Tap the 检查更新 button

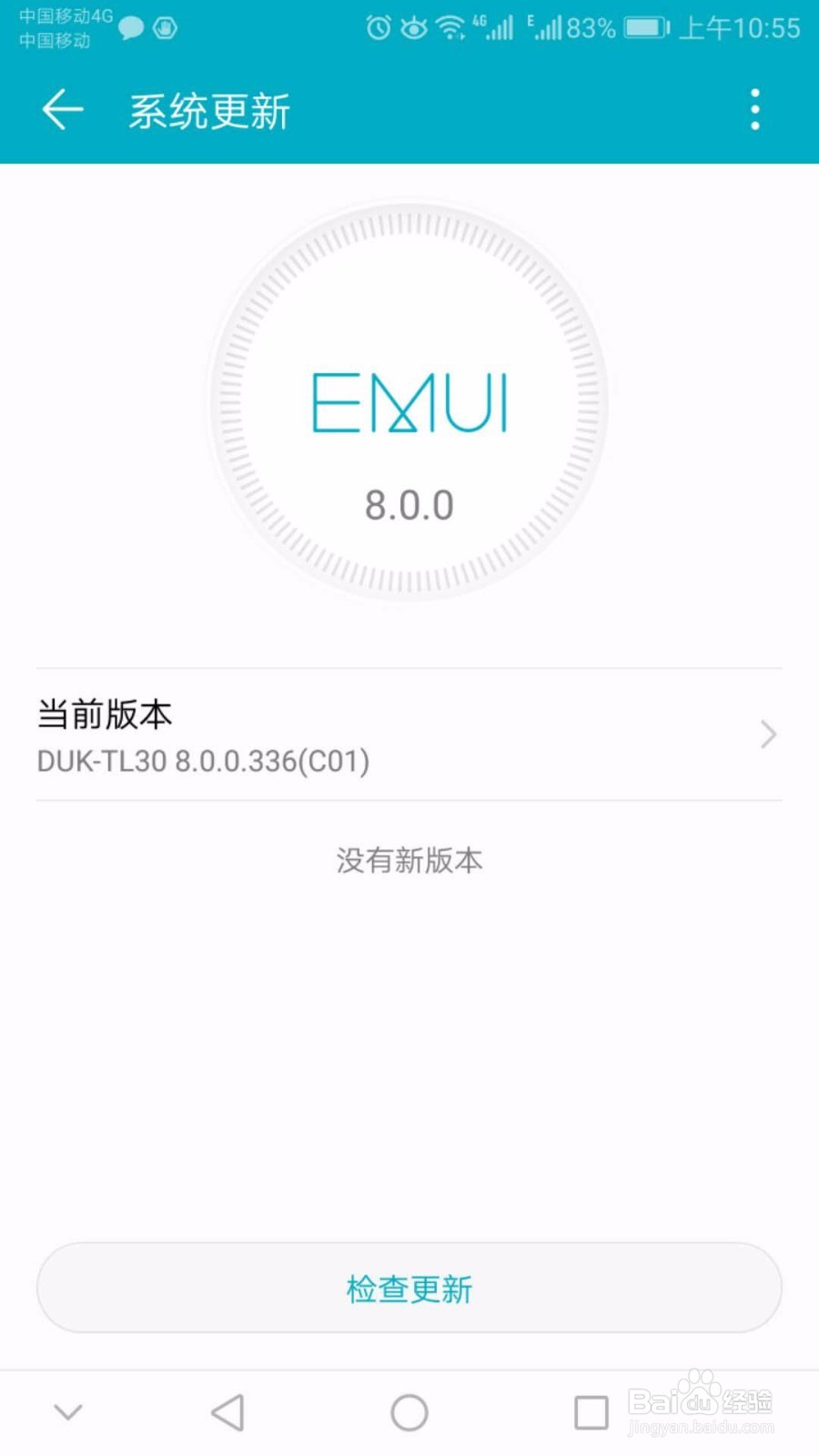click(409, 1288)
